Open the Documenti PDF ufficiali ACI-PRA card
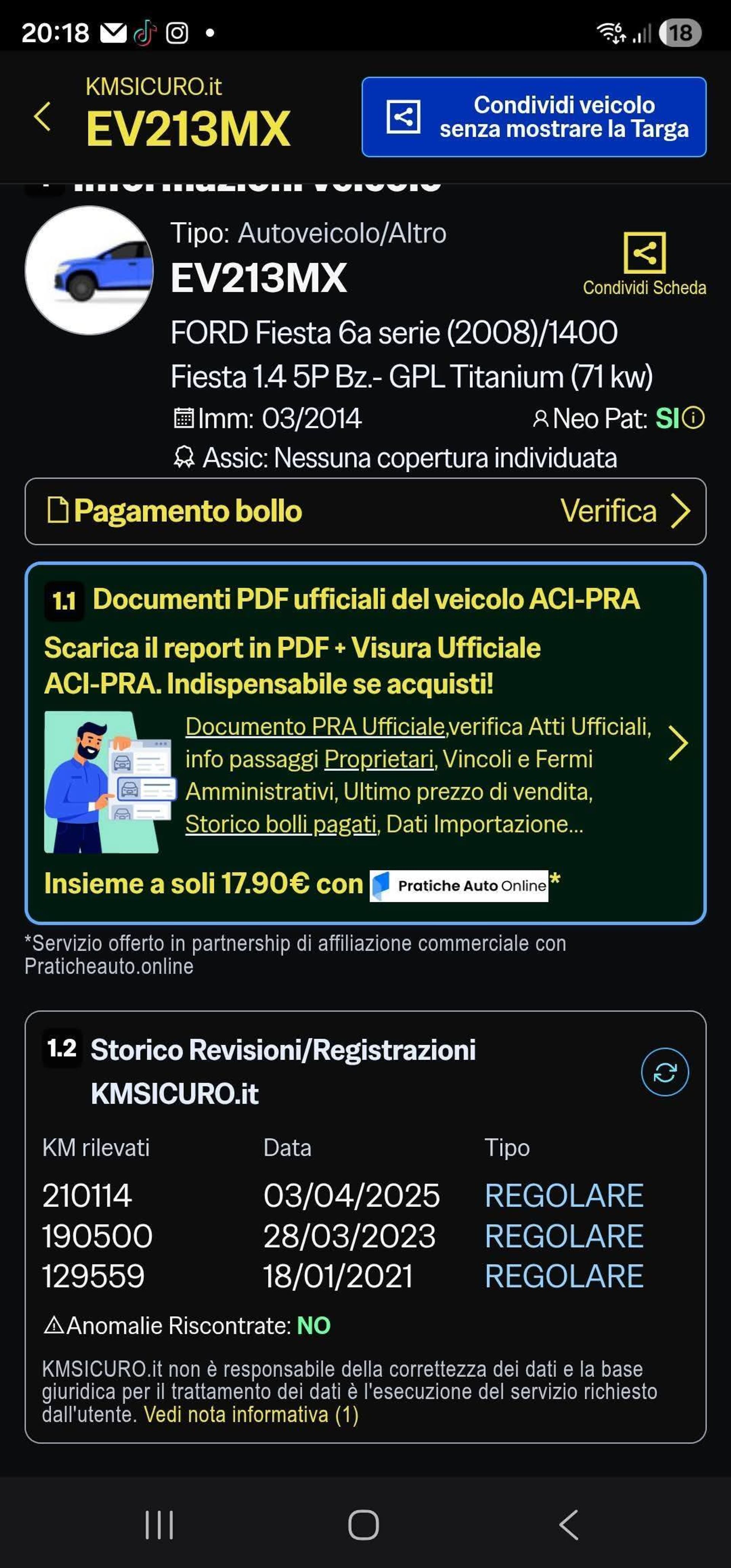731x1568 pixels. click(365, 743)
